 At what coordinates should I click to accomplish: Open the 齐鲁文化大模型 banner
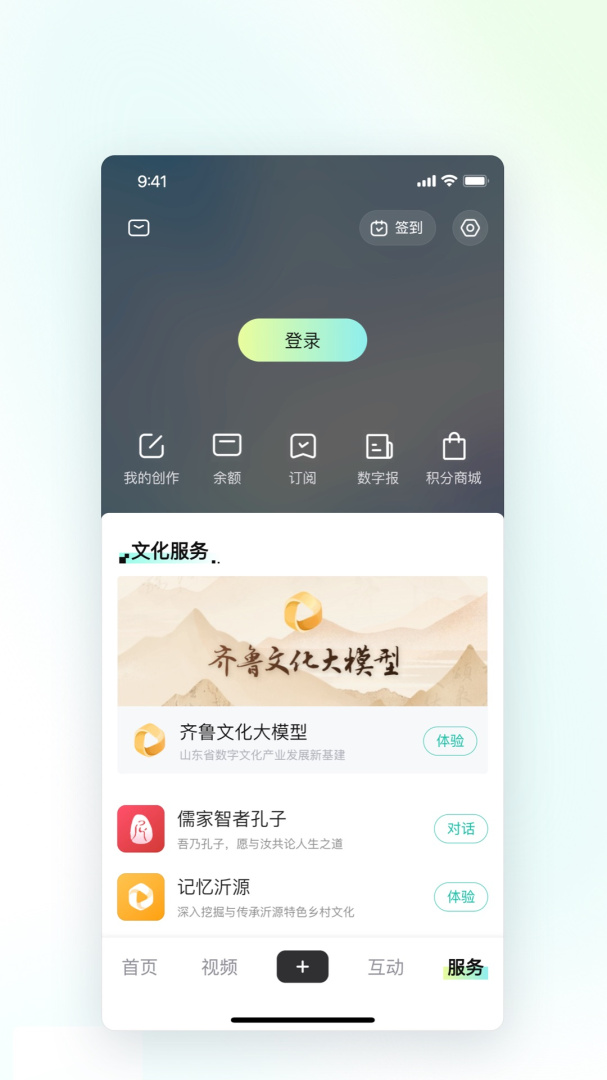pyautogui.click(x=302, y=641)
